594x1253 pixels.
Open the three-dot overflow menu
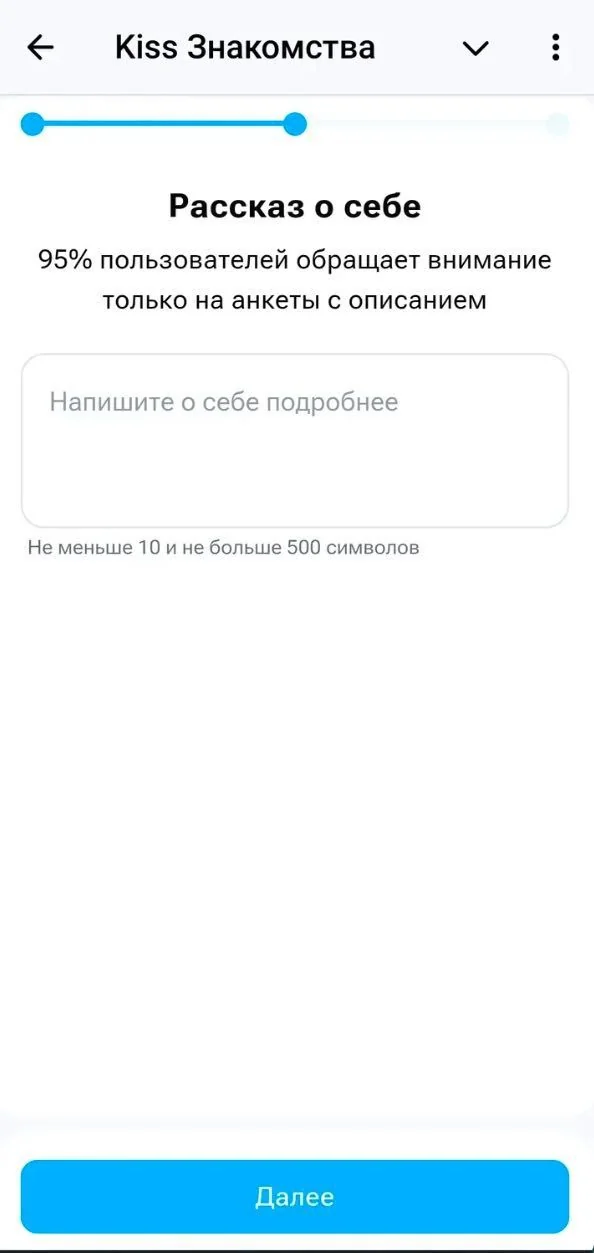[555, 47]
